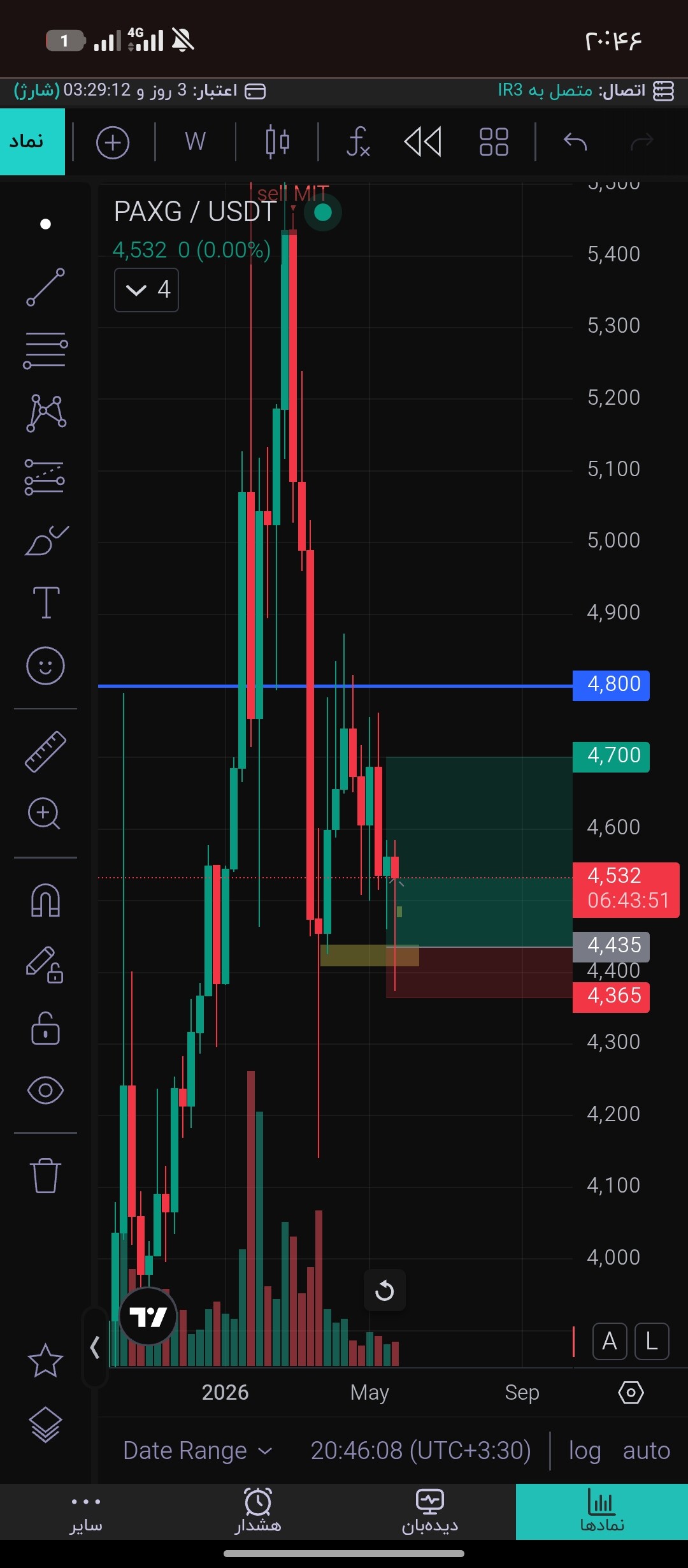The width and height of the screenshot is (688, 1568).
Task: Open the indicators fx menu
Action: click(358, 142)
